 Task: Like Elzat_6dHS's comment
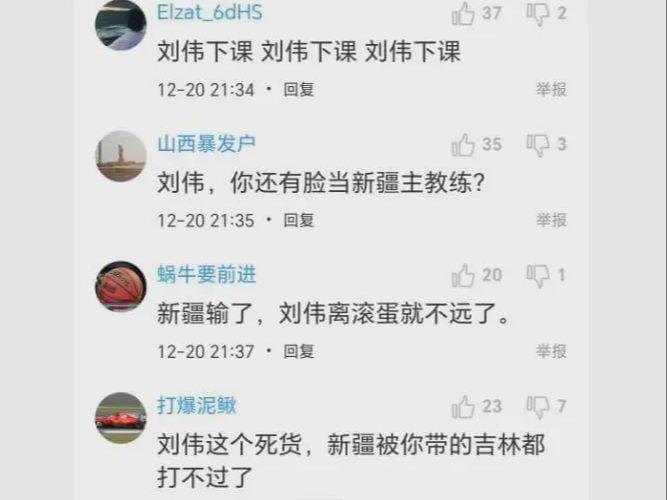463,13
